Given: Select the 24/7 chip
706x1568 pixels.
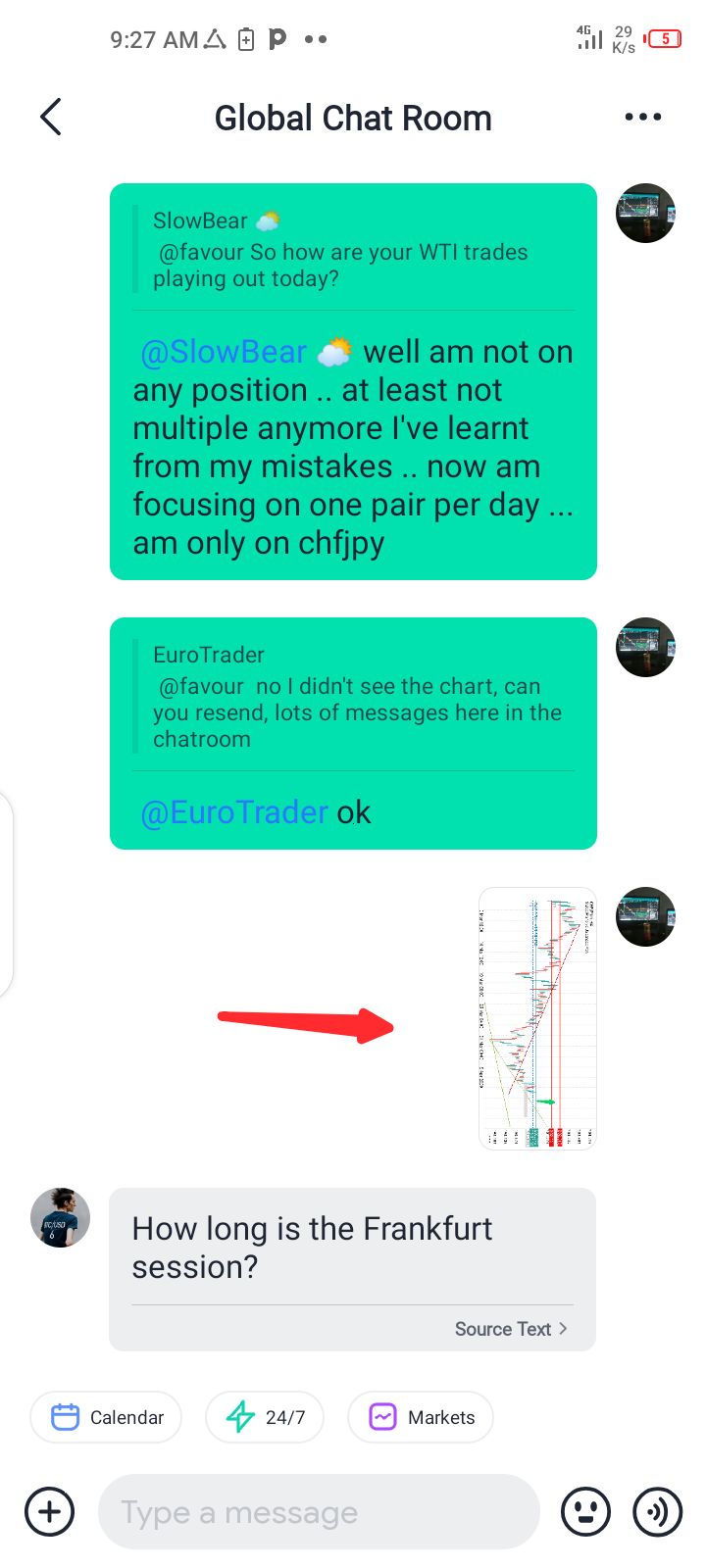Looking at the screenshot, I should [265, 1417].
